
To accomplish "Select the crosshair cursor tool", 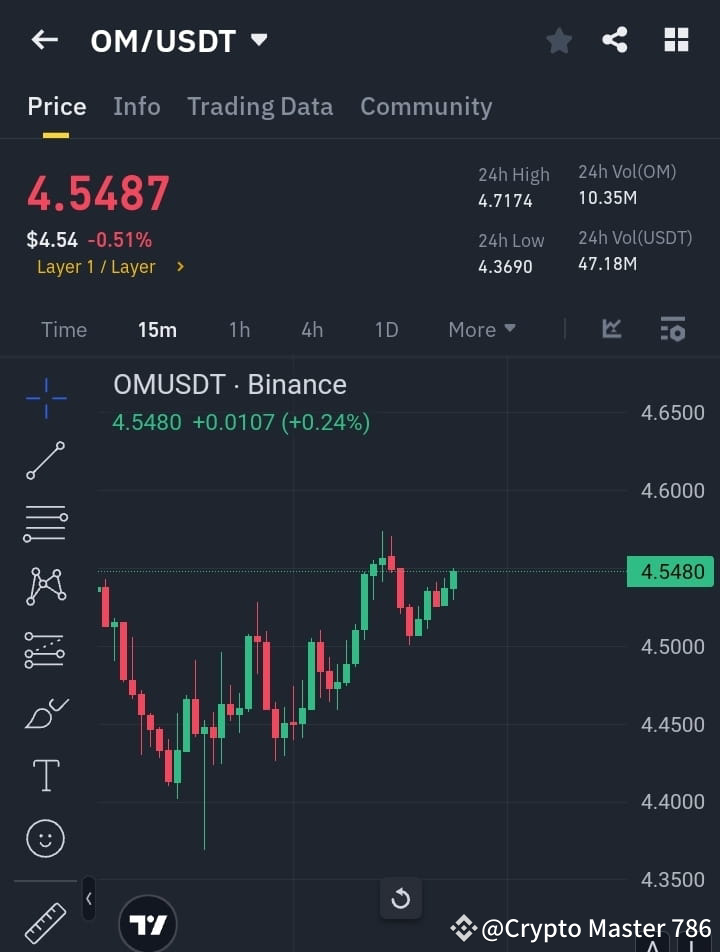I will [45, 398].
